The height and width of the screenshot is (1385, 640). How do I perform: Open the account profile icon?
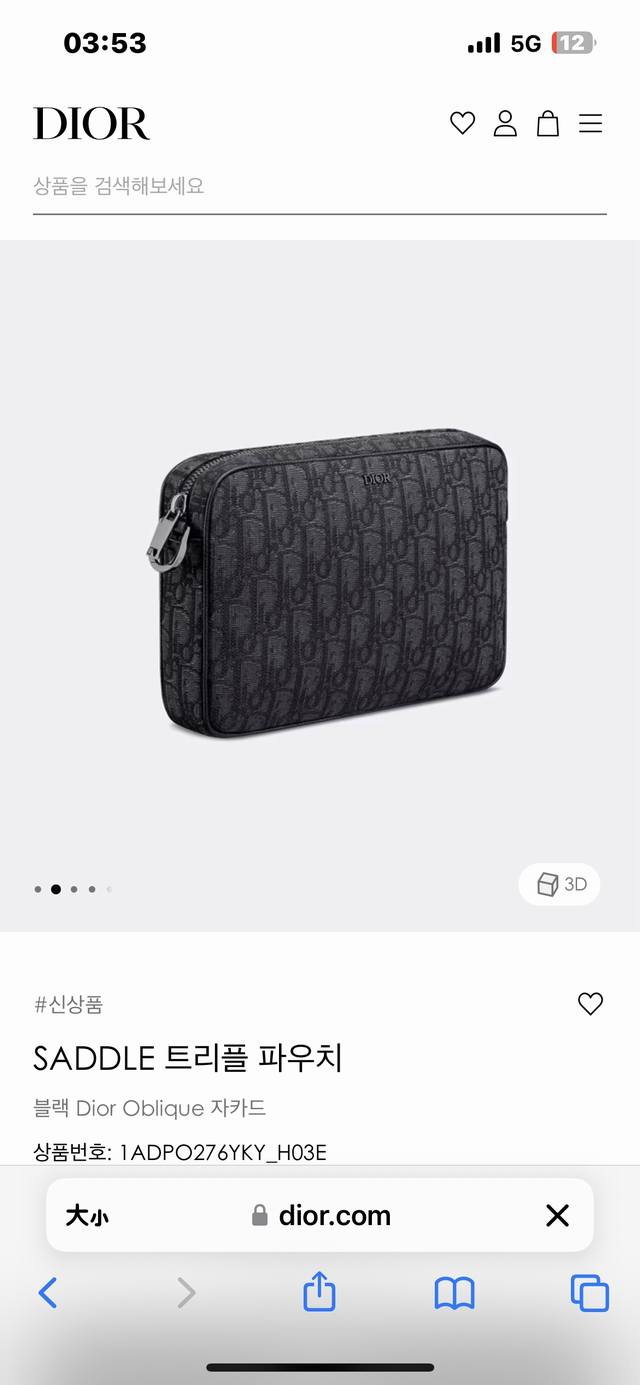point(505,123)
